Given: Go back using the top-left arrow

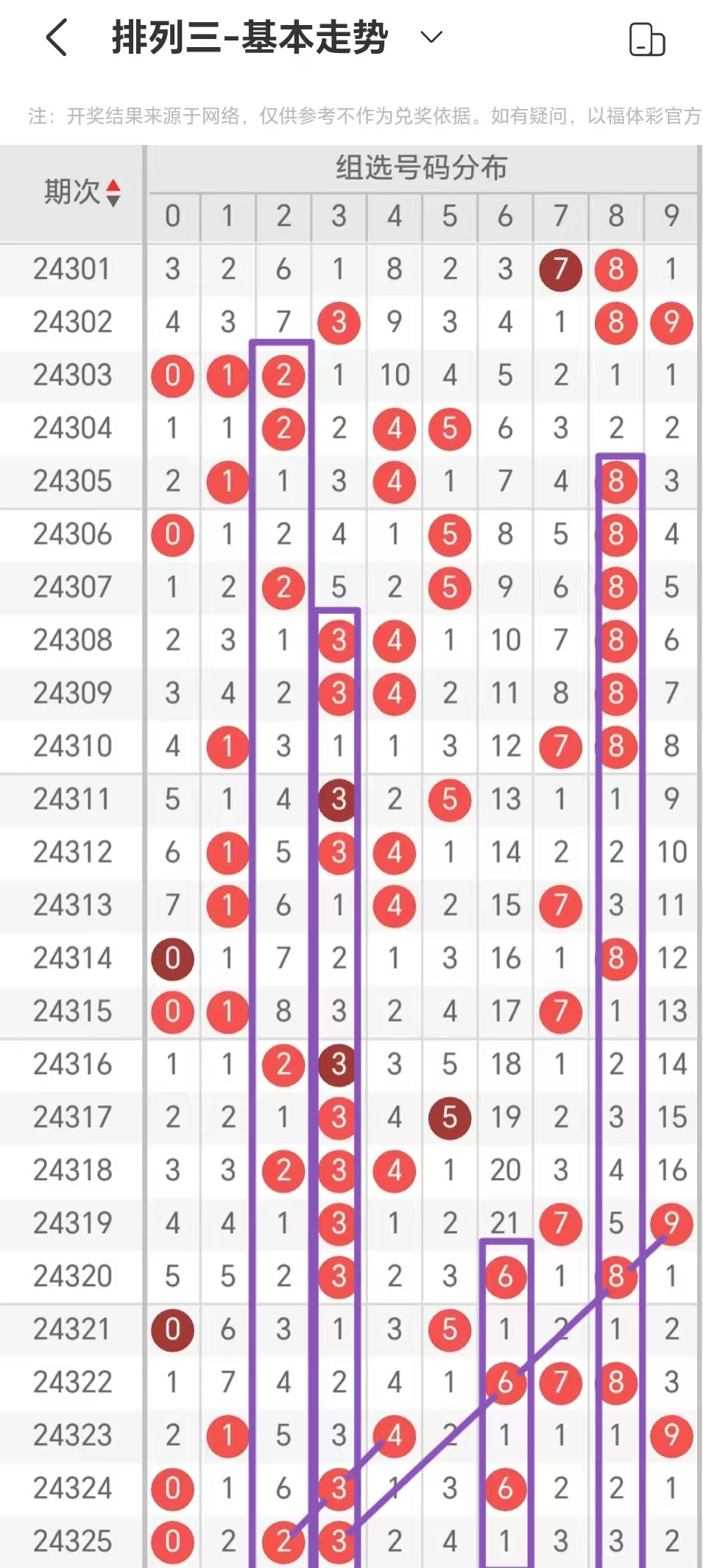Looking at the screenshot, I should 57,38.
